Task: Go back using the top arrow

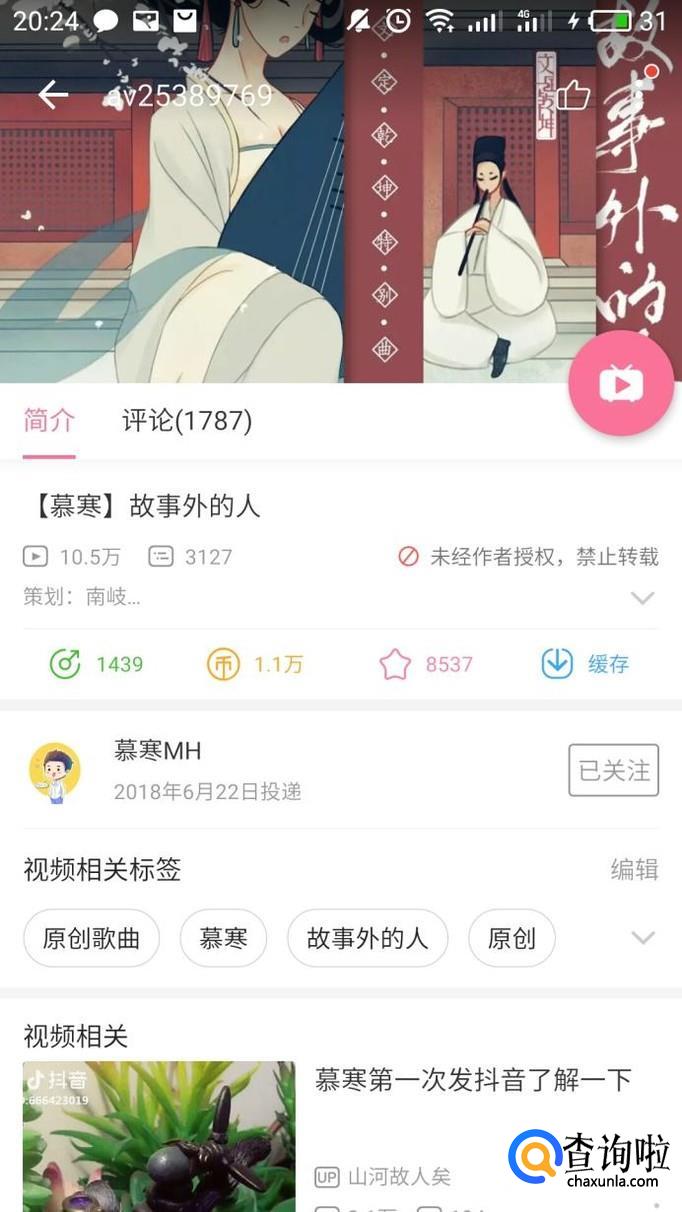Action: (x=53, y=95)
